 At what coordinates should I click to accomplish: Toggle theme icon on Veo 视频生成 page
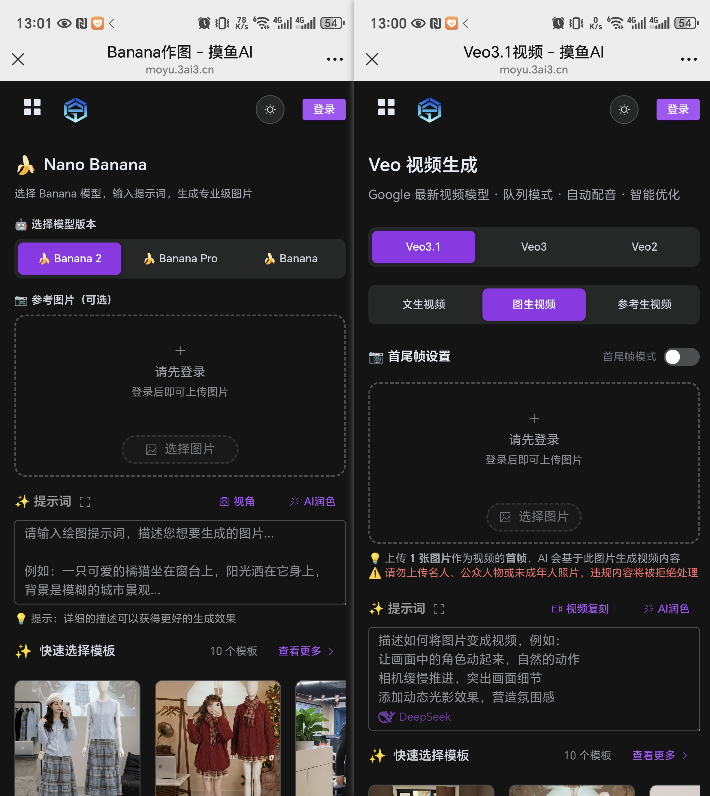[x=624, y=110]
